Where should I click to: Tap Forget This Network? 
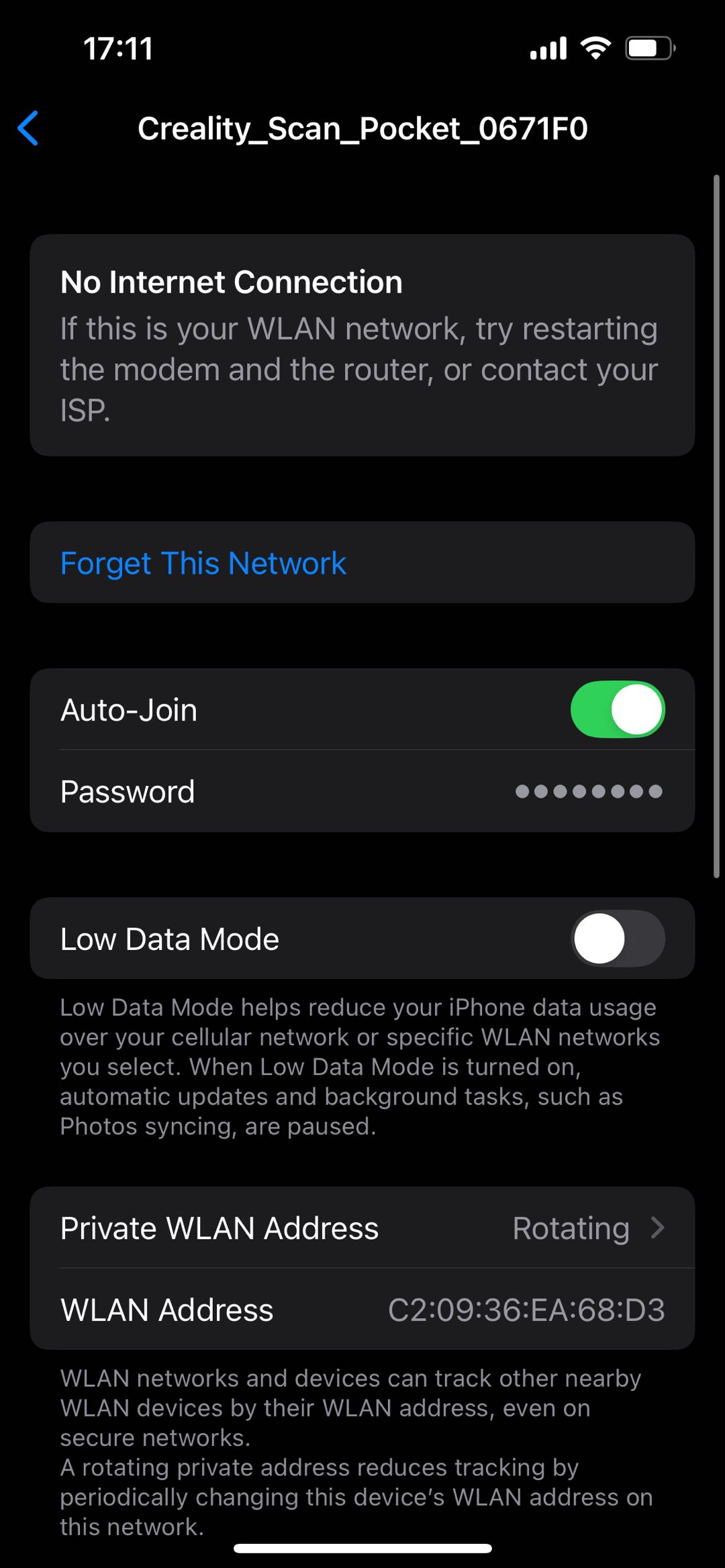203,563
